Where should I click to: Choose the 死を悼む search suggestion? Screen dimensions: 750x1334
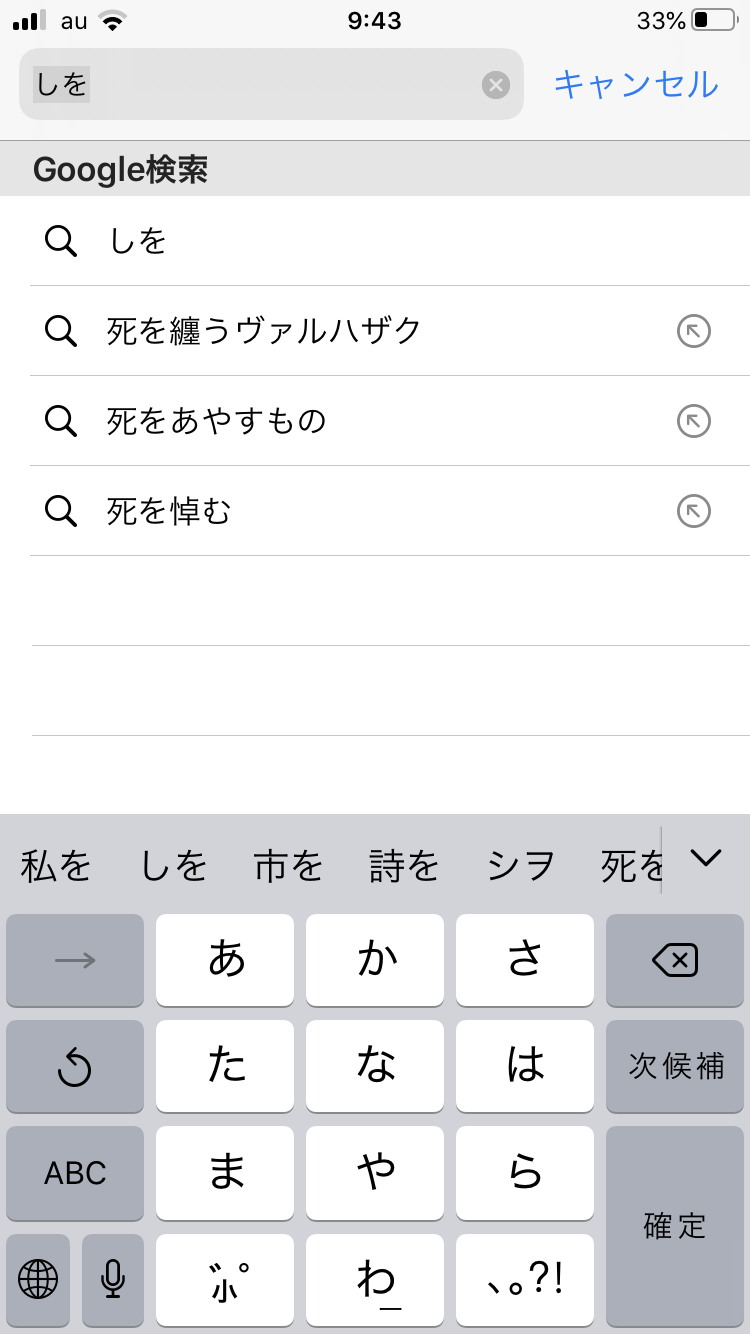coord(169,511)
